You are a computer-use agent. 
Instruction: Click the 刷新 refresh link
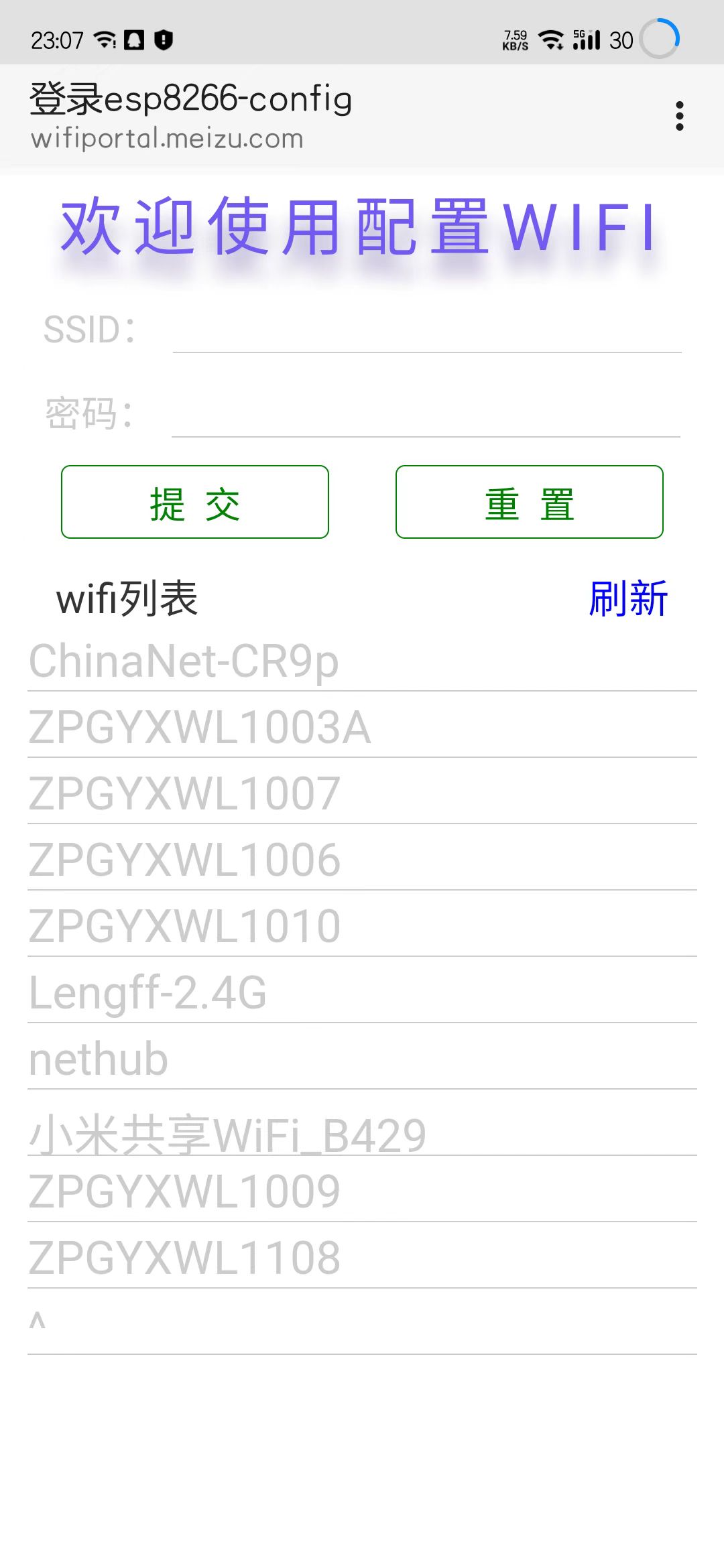pyautogui.click(x=627, y=598)
